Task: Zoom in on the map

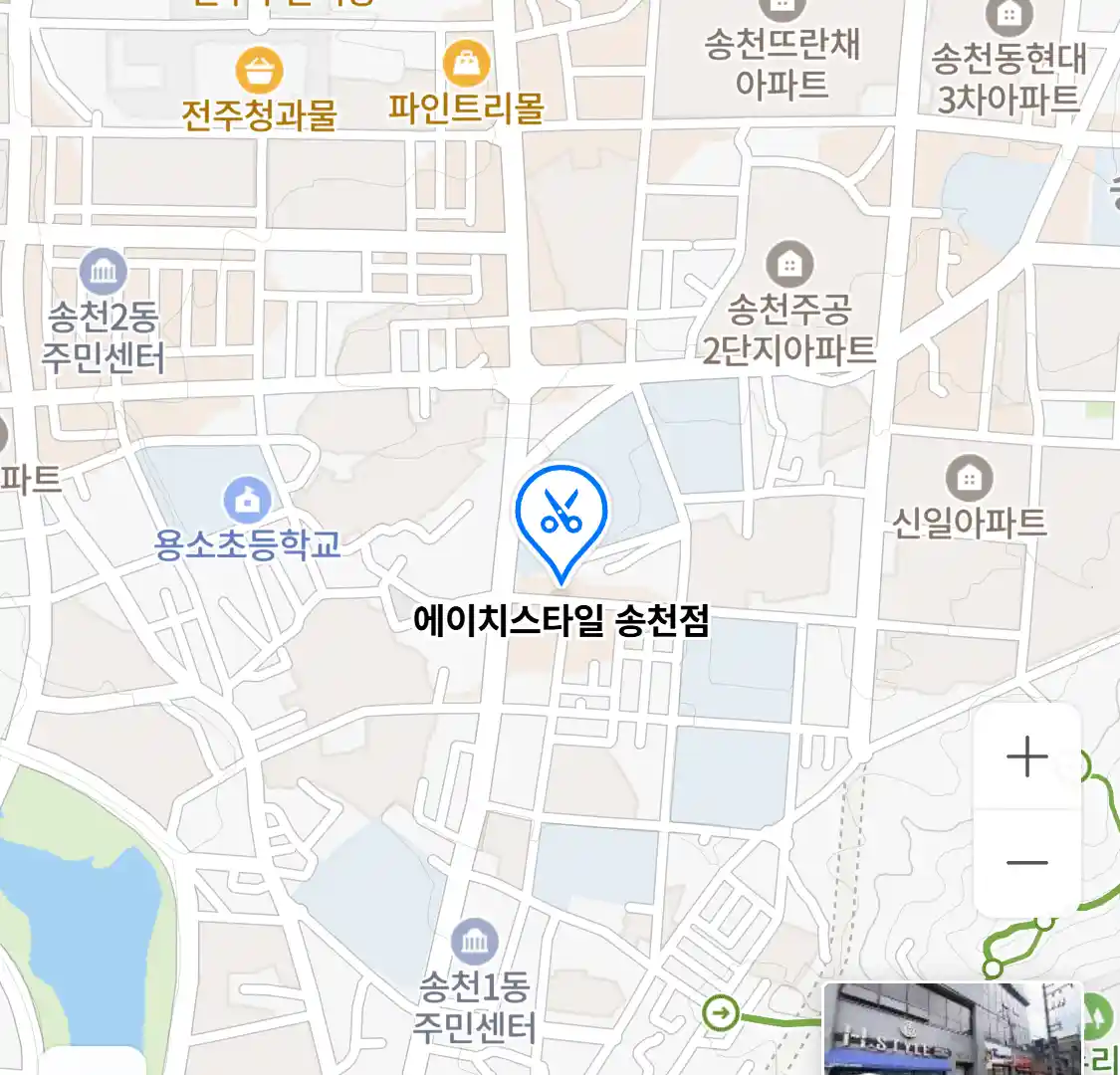Action: point(1026,757)
